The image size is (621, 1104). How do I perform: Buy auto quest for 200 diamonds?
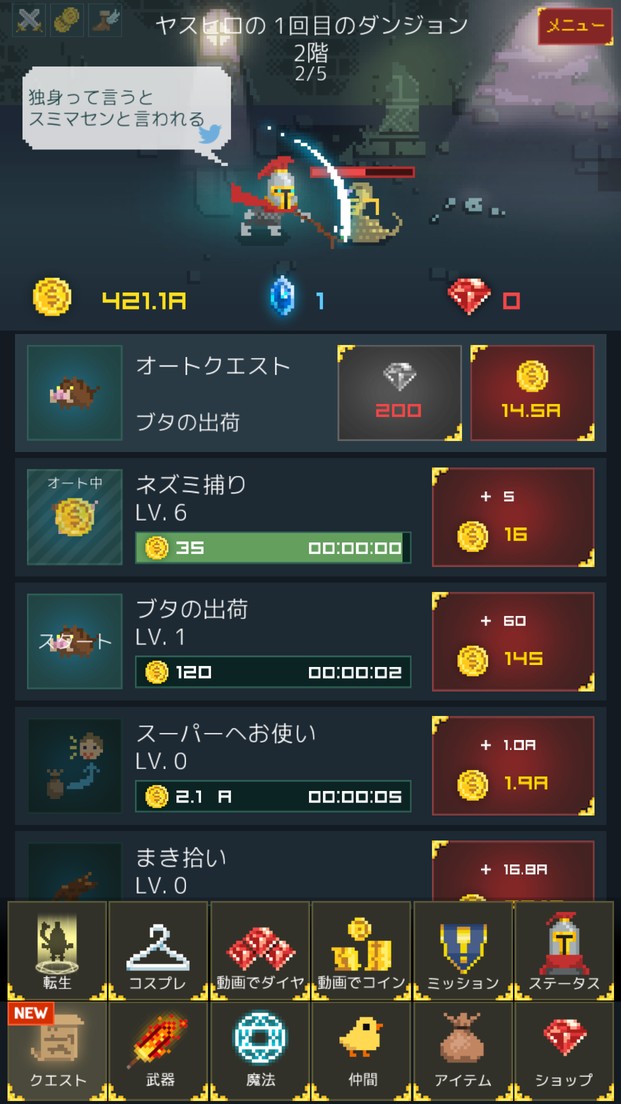(400, 393)
